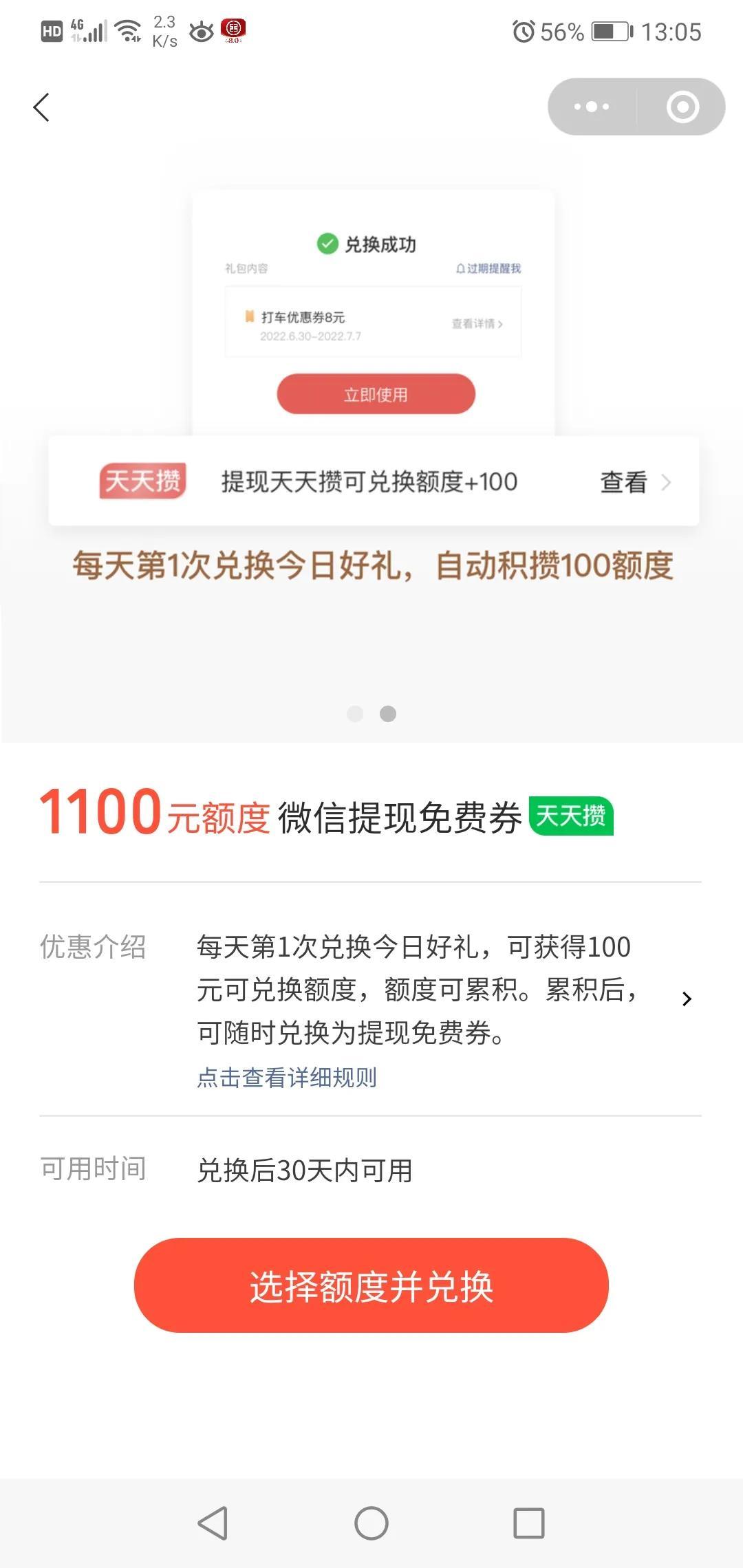
Task: Expand coupon details via 查看详情 chevron
Action: pos(477,323)
